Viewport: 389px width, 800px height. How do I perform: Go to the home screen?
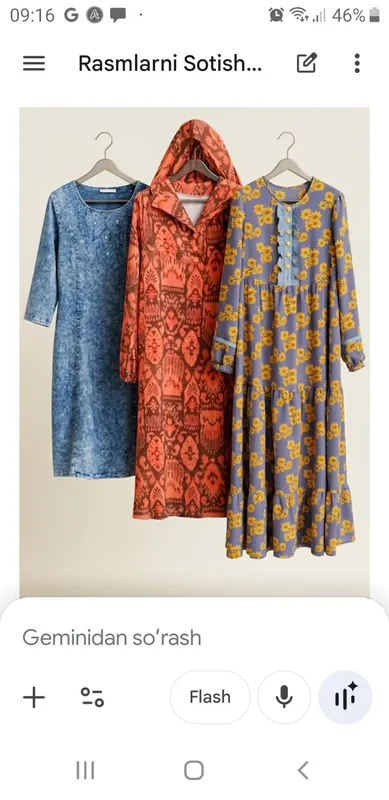click(194, 770)
